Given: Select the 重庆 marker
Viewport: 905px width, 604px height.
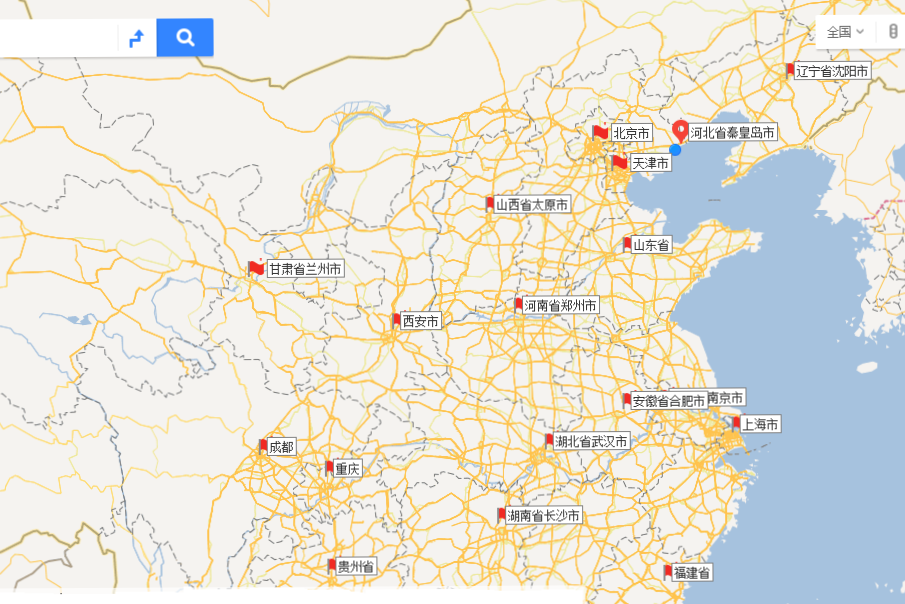Looking at the screenshot, I should [330, 468].
